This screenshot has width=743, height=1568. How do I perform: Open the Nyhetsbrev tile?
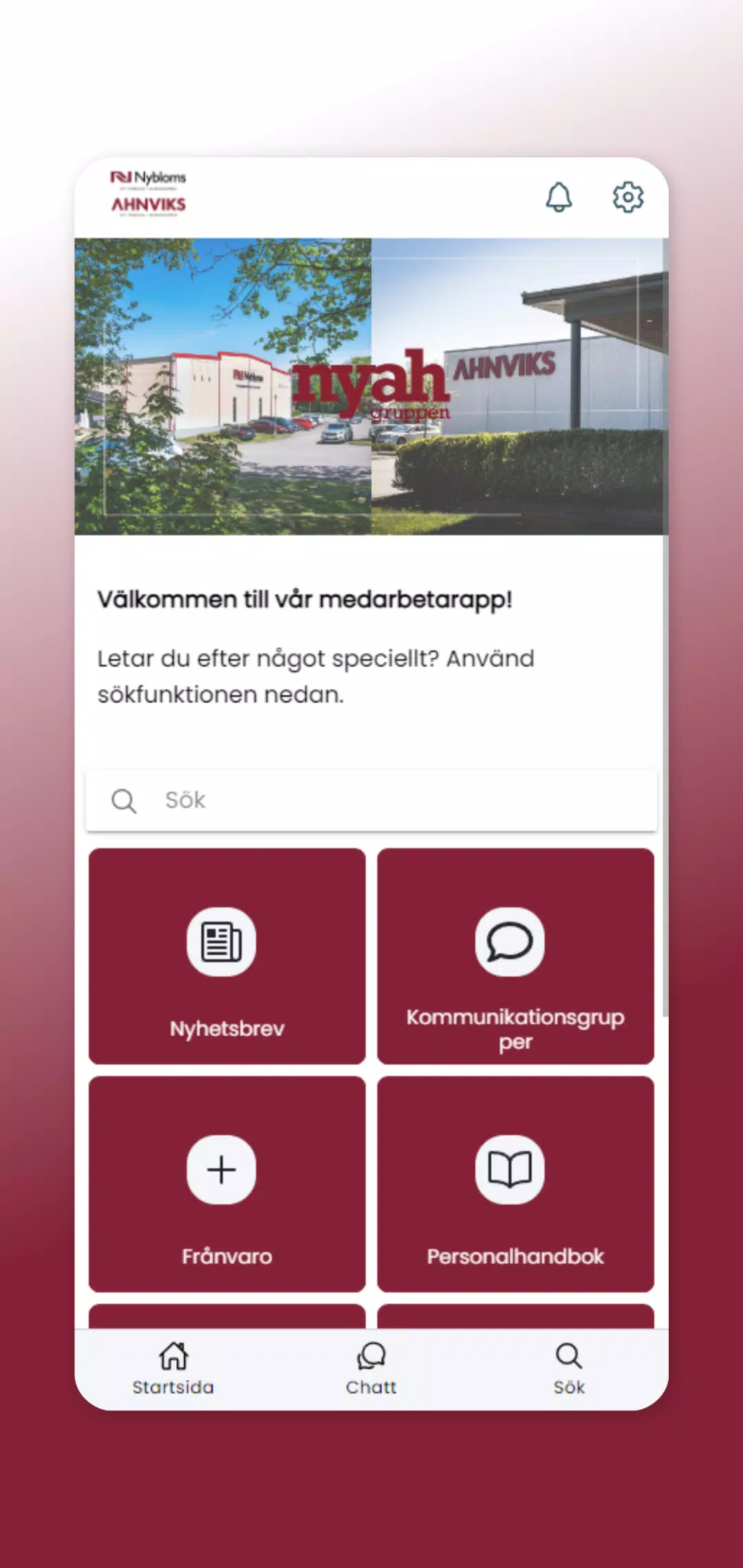(227, 956)
